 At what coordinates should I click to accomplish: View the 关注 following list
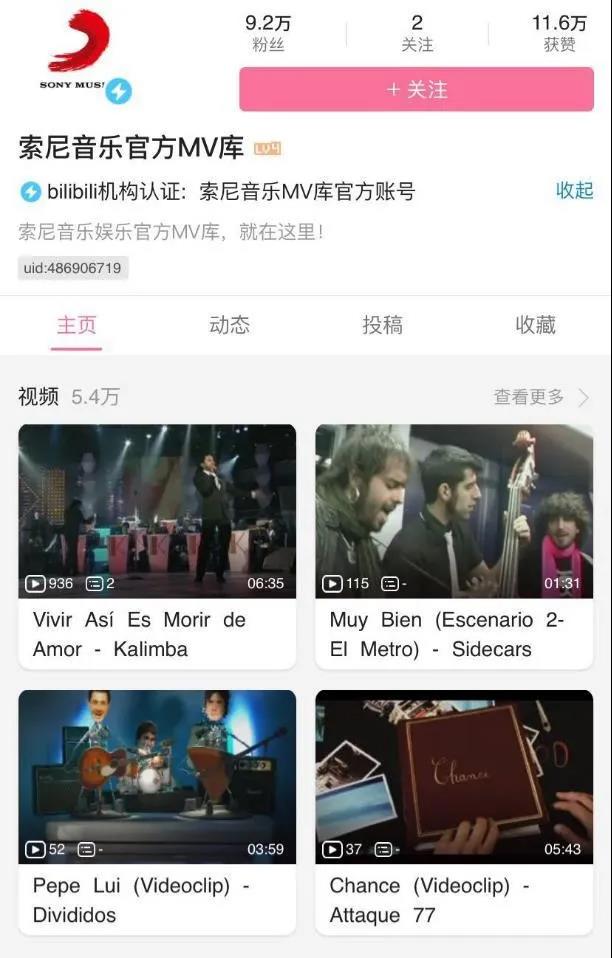[x=417, y=33]
